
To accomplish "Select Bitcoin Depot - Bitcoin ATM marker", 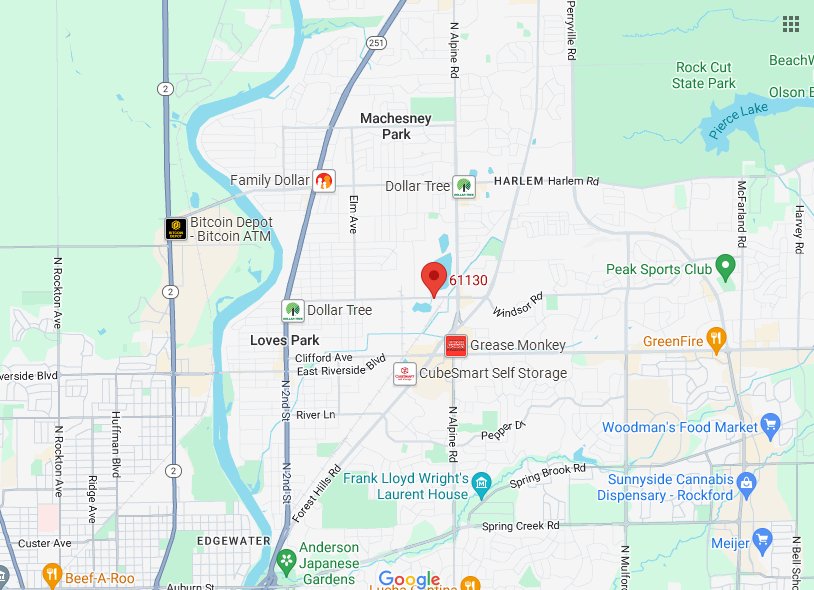I will [176, 229].
